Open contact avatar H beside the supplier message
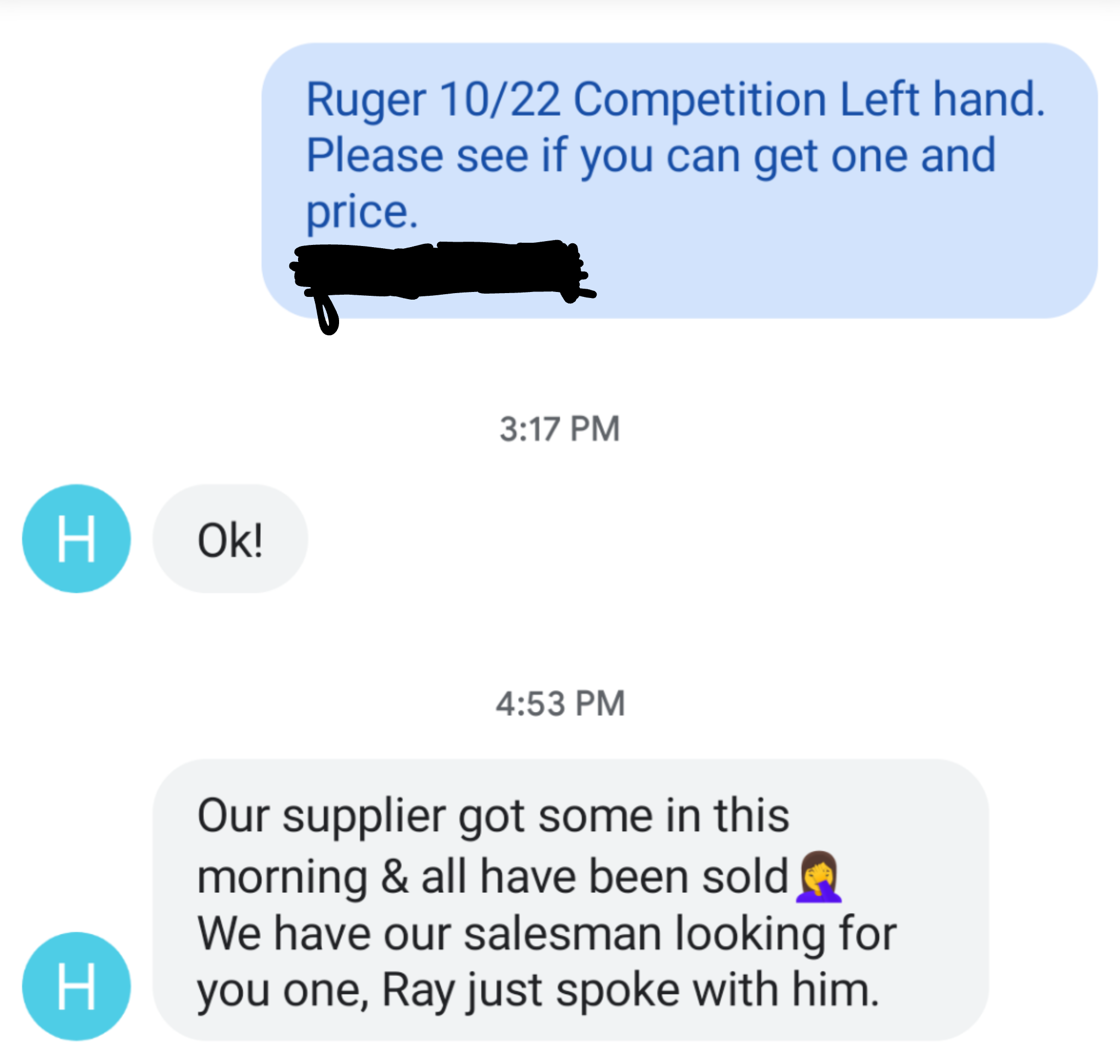The height and width of the screenshot is (1064, 1120). click(x=76, y=987)
